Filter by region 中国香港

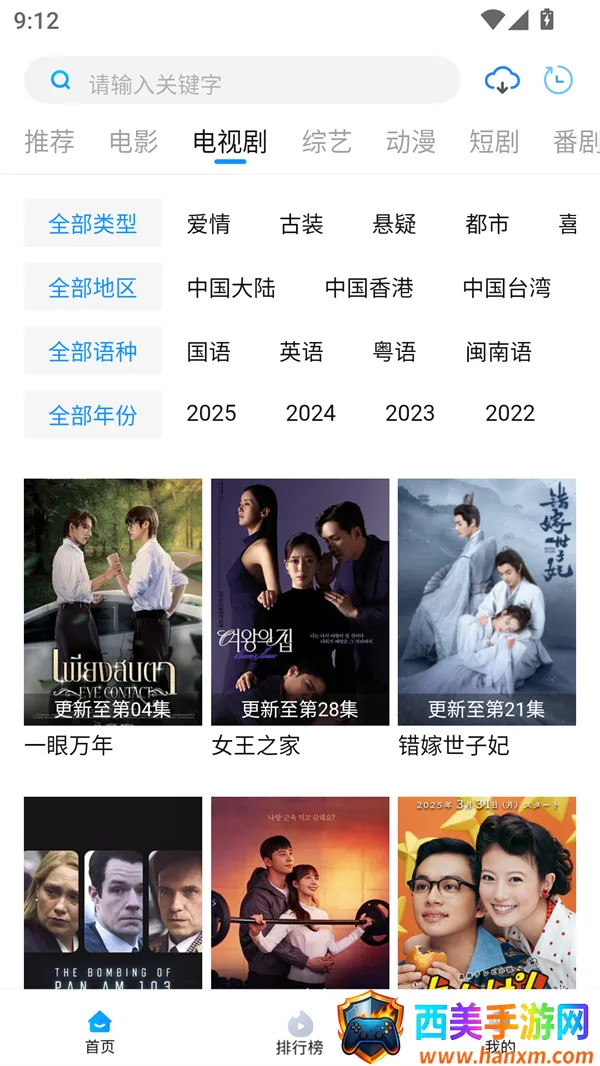pos(369,288)
